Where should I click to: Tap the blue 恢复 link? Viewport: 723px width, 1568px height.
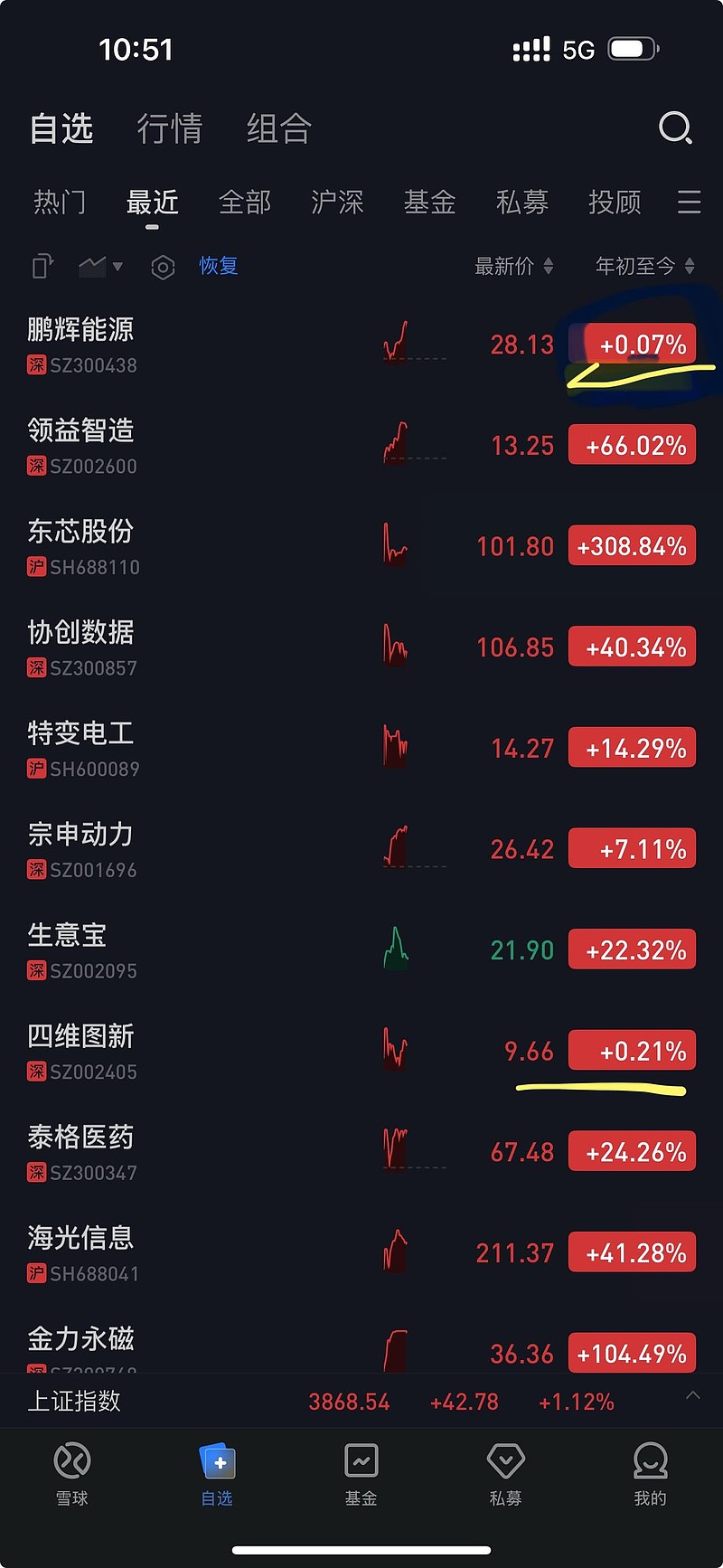coord(219,266)
